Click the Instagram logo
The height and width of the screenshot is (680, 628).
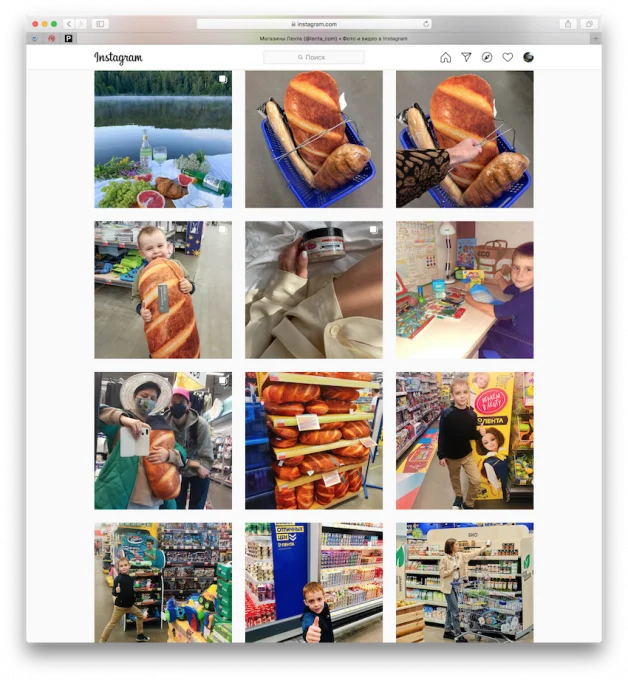(x=118, y=58)
